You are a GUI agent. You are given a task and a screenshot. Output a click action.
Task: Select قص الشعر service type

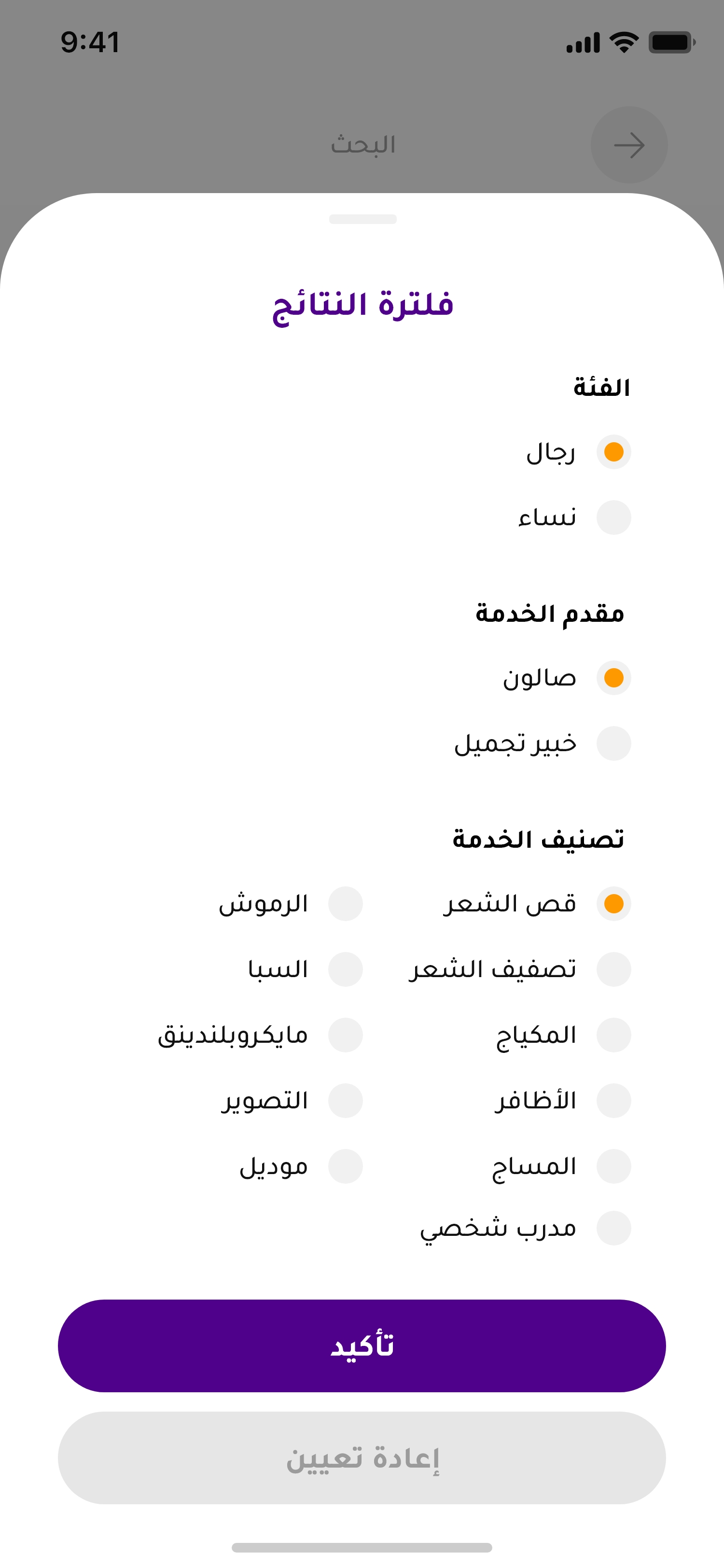(613, 904)
